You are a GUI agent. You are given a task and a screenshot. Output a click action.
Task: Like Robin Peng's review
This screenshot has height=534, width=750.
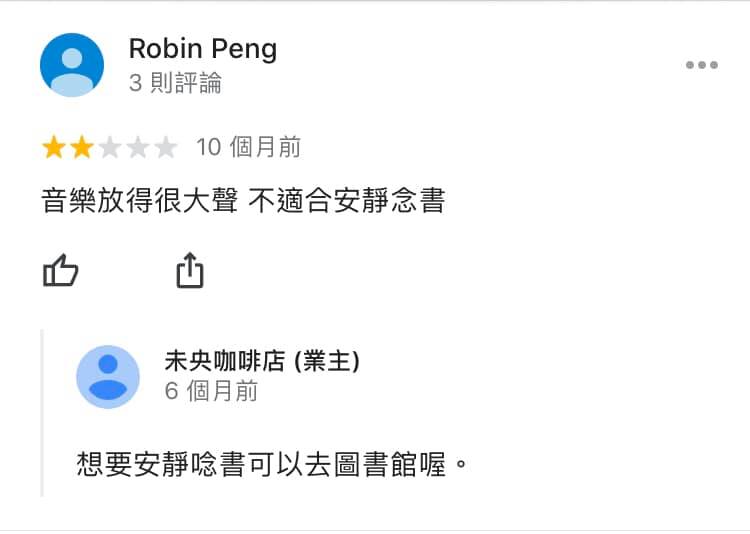[60, 270]
